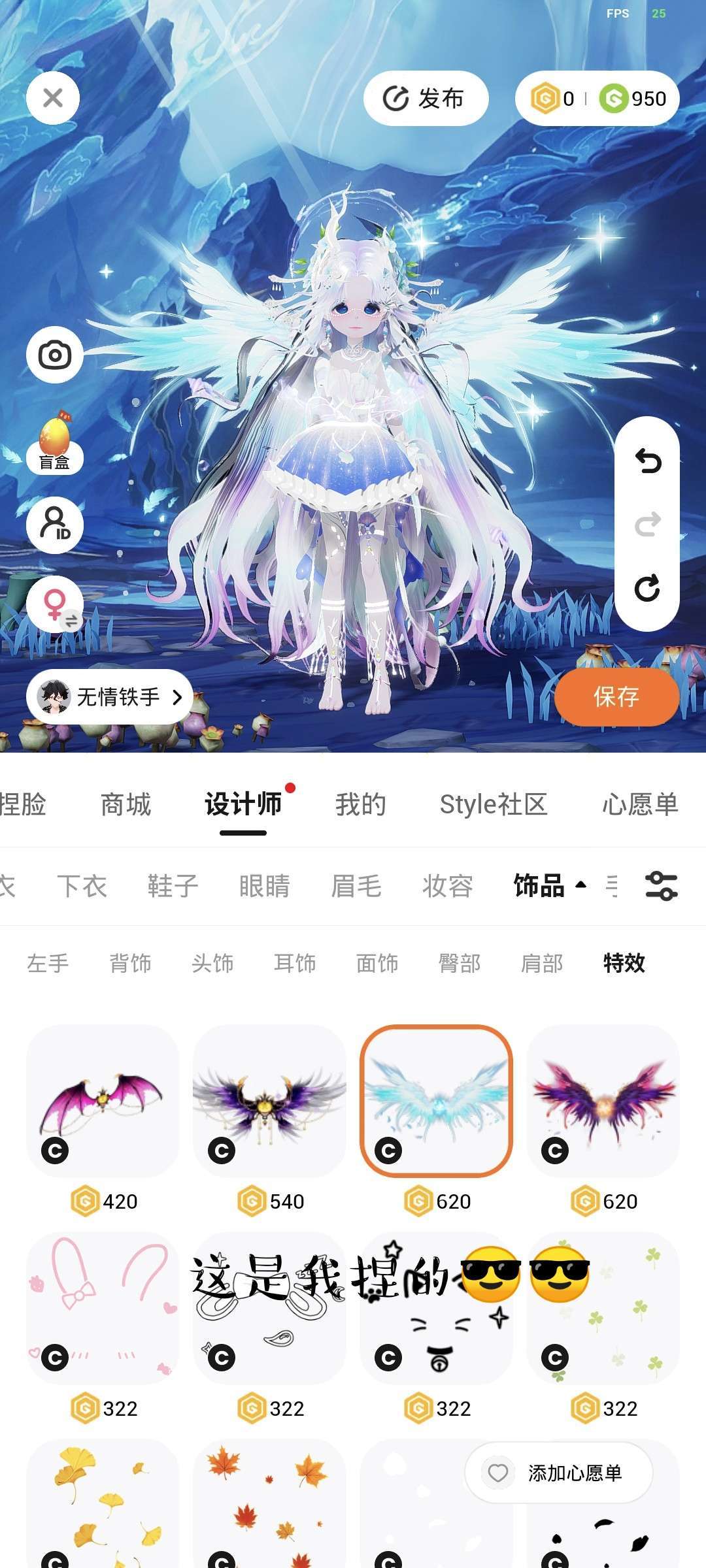Tap the 发布 publish button
The height and width of the screenshot is (1568, 706).
coord(426,99)
